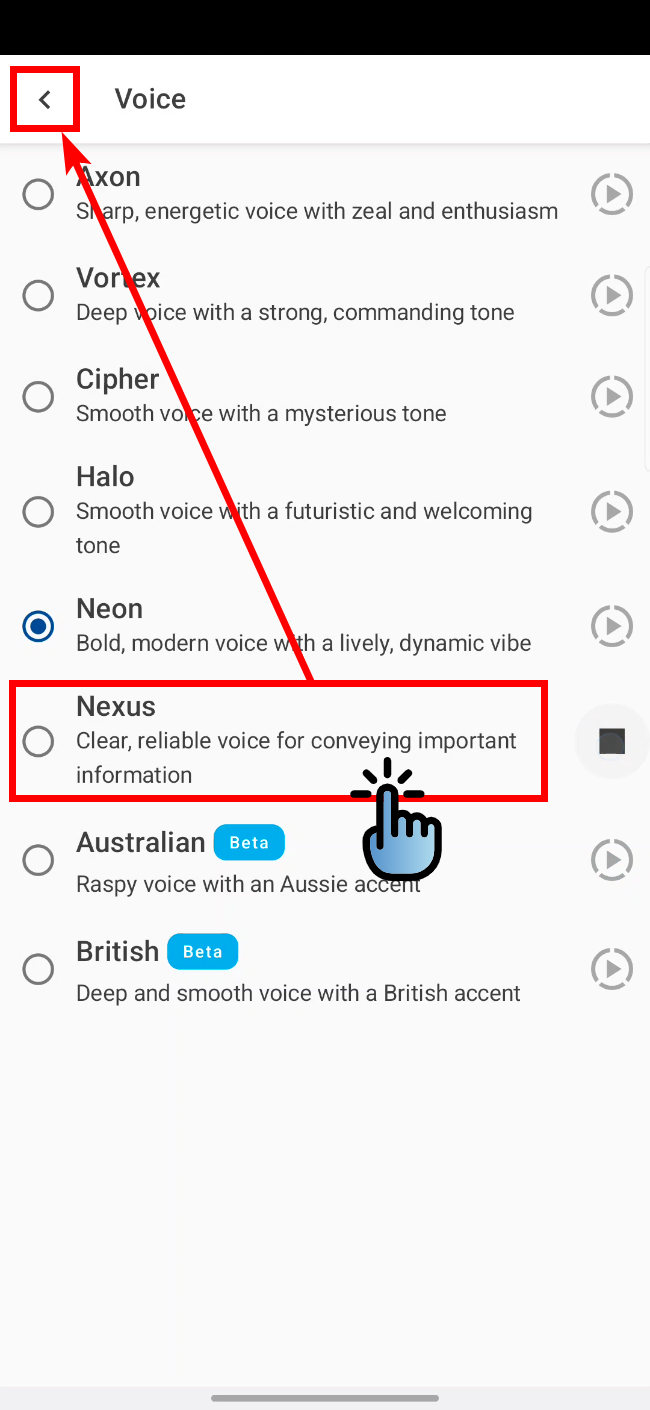The width and height of the screenshot is (650, 1410).
Task: Select the Neon voice radio button
Action: [38, 626]
